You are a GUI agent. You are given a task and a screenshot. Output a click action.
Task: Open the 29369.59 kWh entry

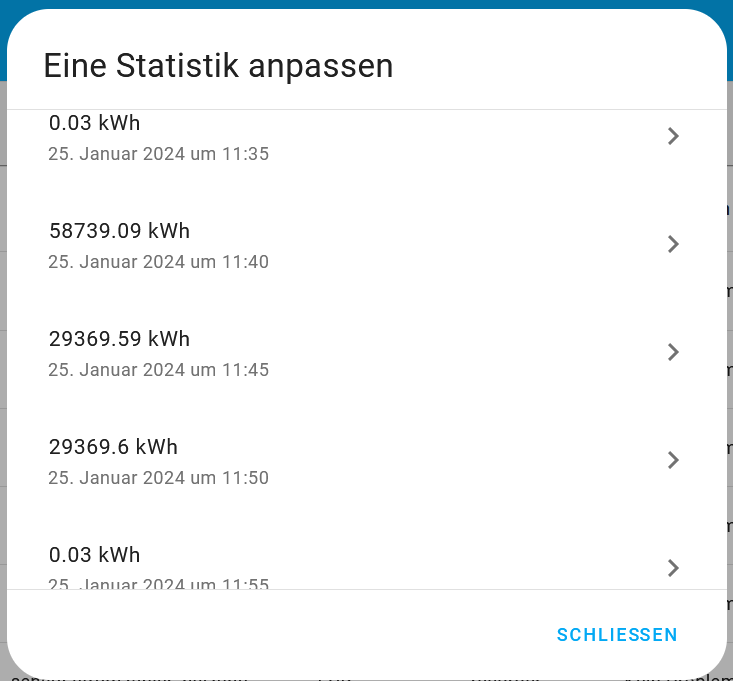365,353
